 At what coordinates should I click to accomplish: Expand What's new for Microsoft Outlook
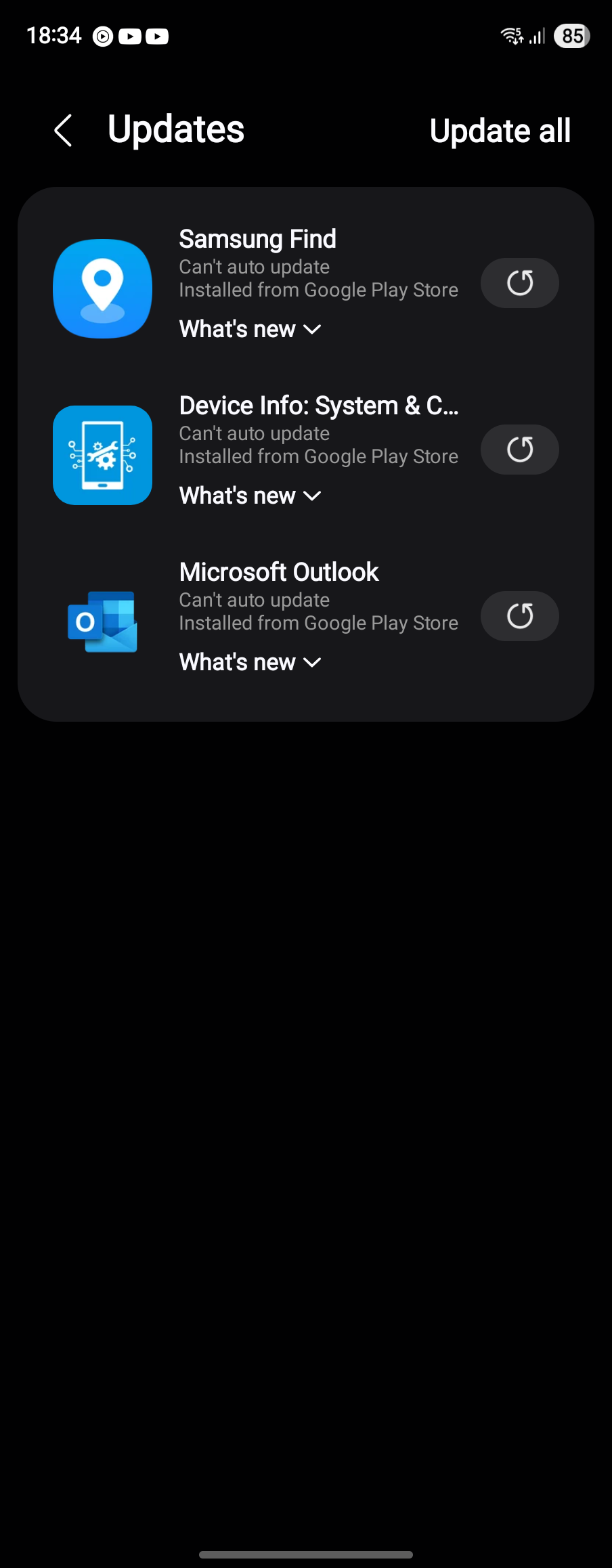pyautogui.click(x=250, y=663)
